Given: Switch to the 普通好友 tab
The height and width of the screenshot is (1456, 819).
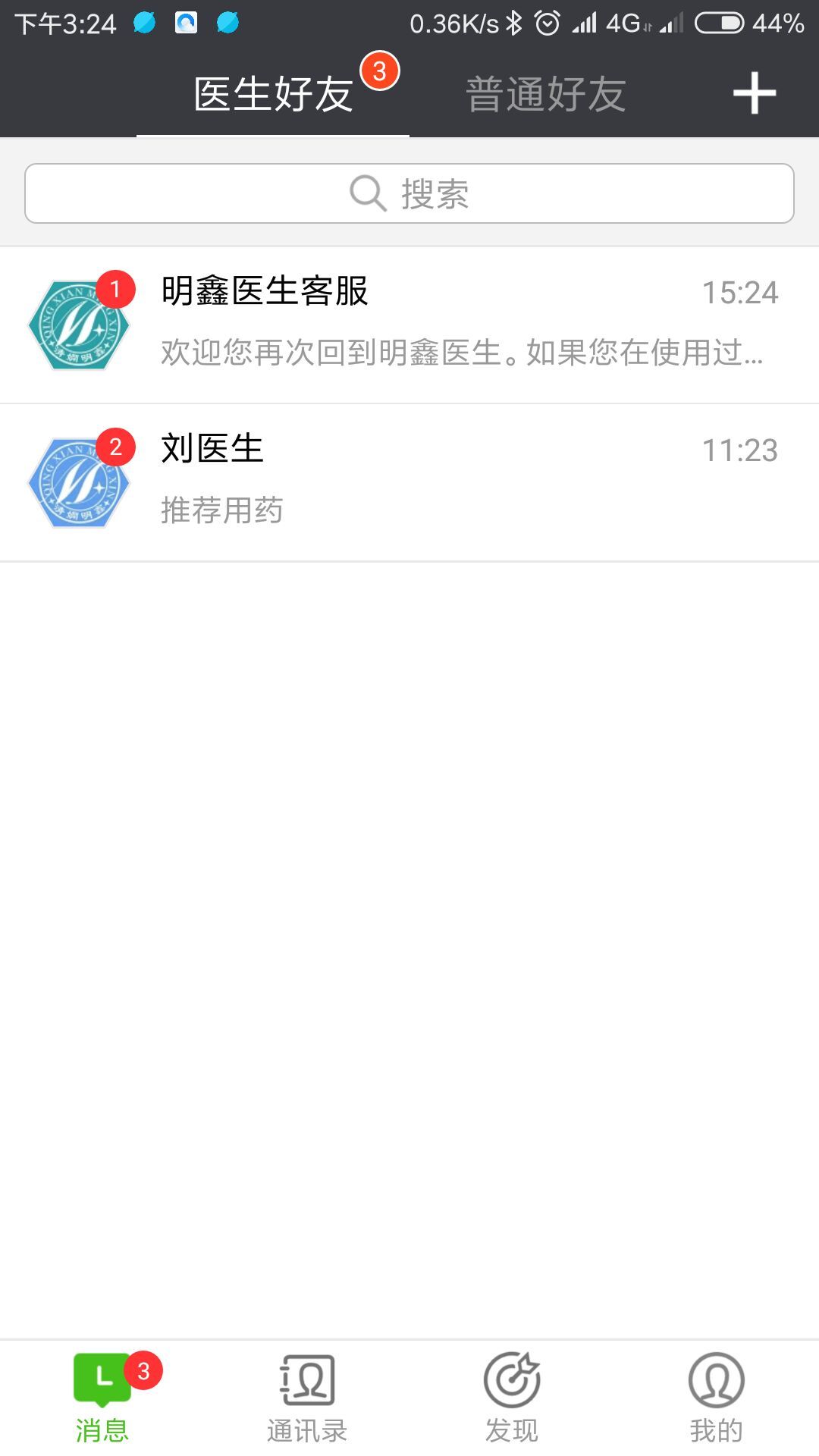Looking at the screenshot, I should click(x=545, y=95).
